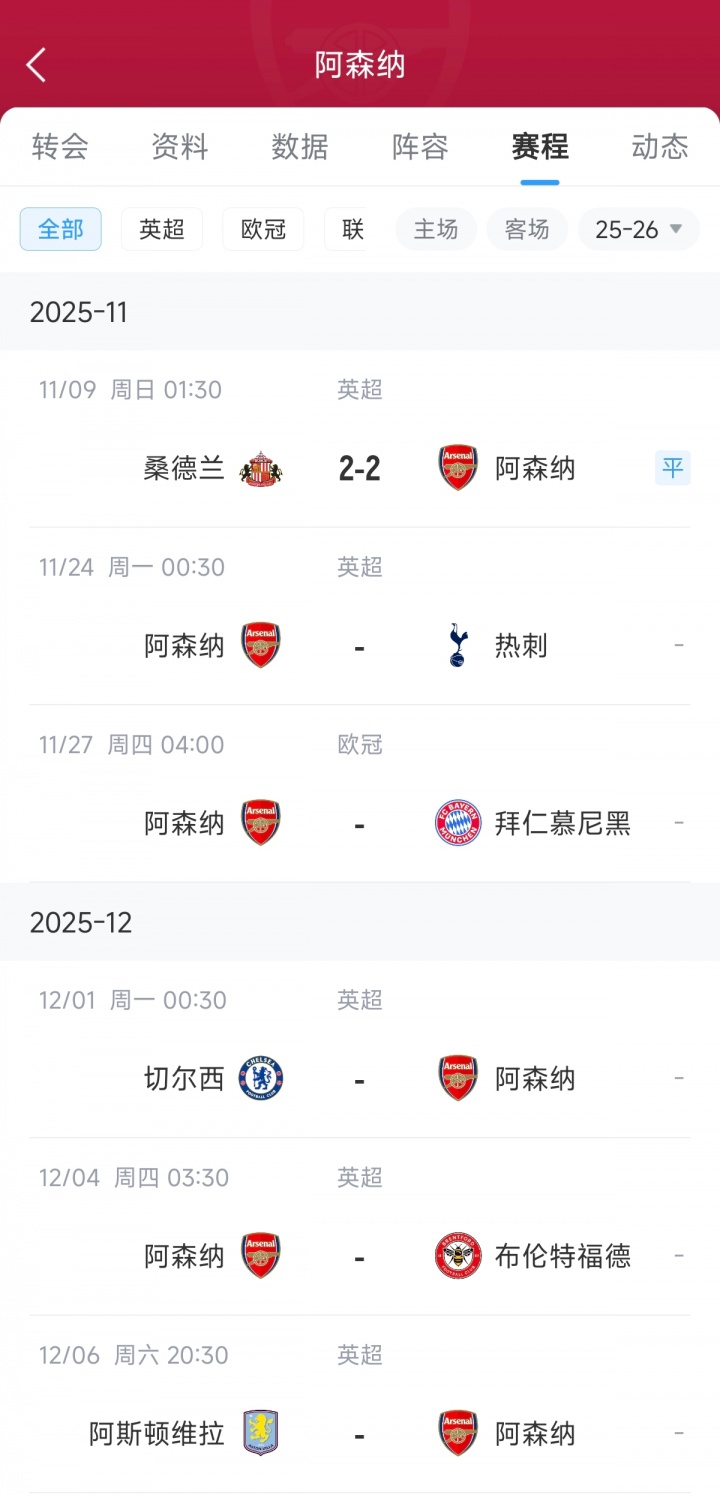This screenshot has width=720, height=1495.
Task: Open the 动态 tab
Action: (x=660, y=147)
